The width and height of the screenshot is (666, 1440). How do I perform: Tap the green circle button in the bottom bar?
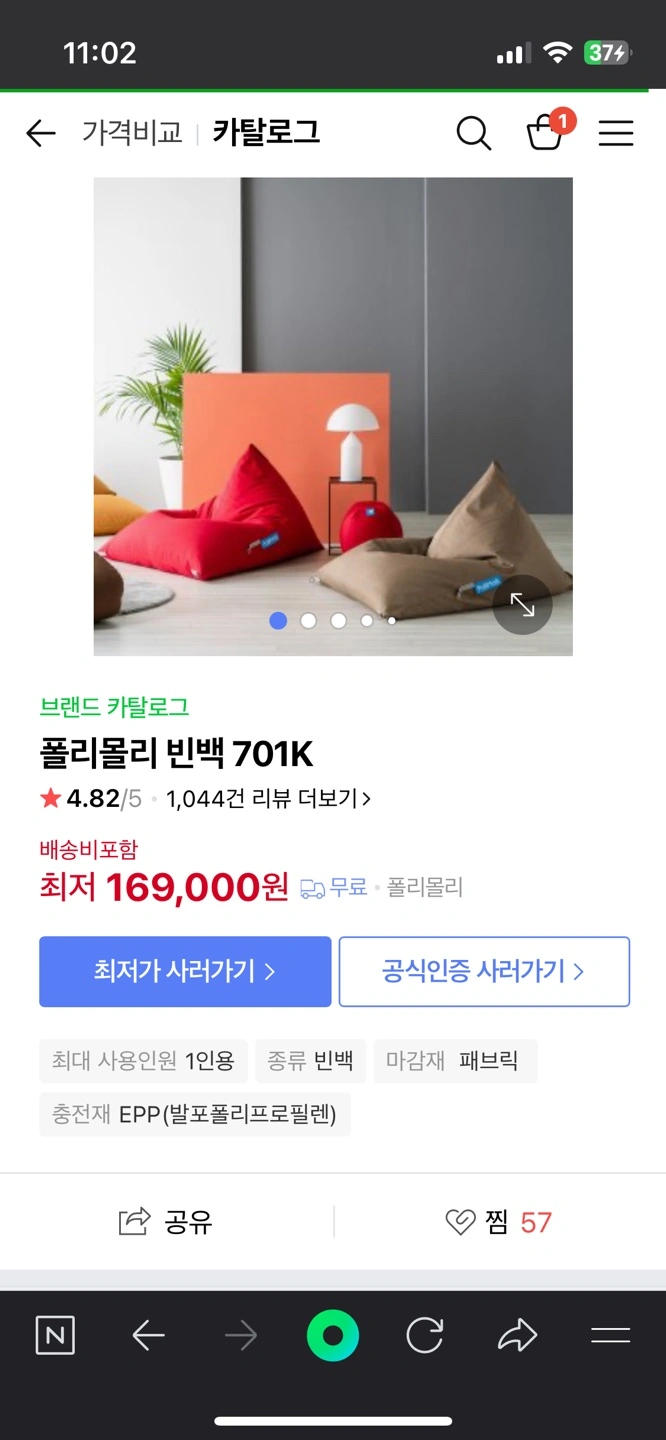(x=333, y=1336)
